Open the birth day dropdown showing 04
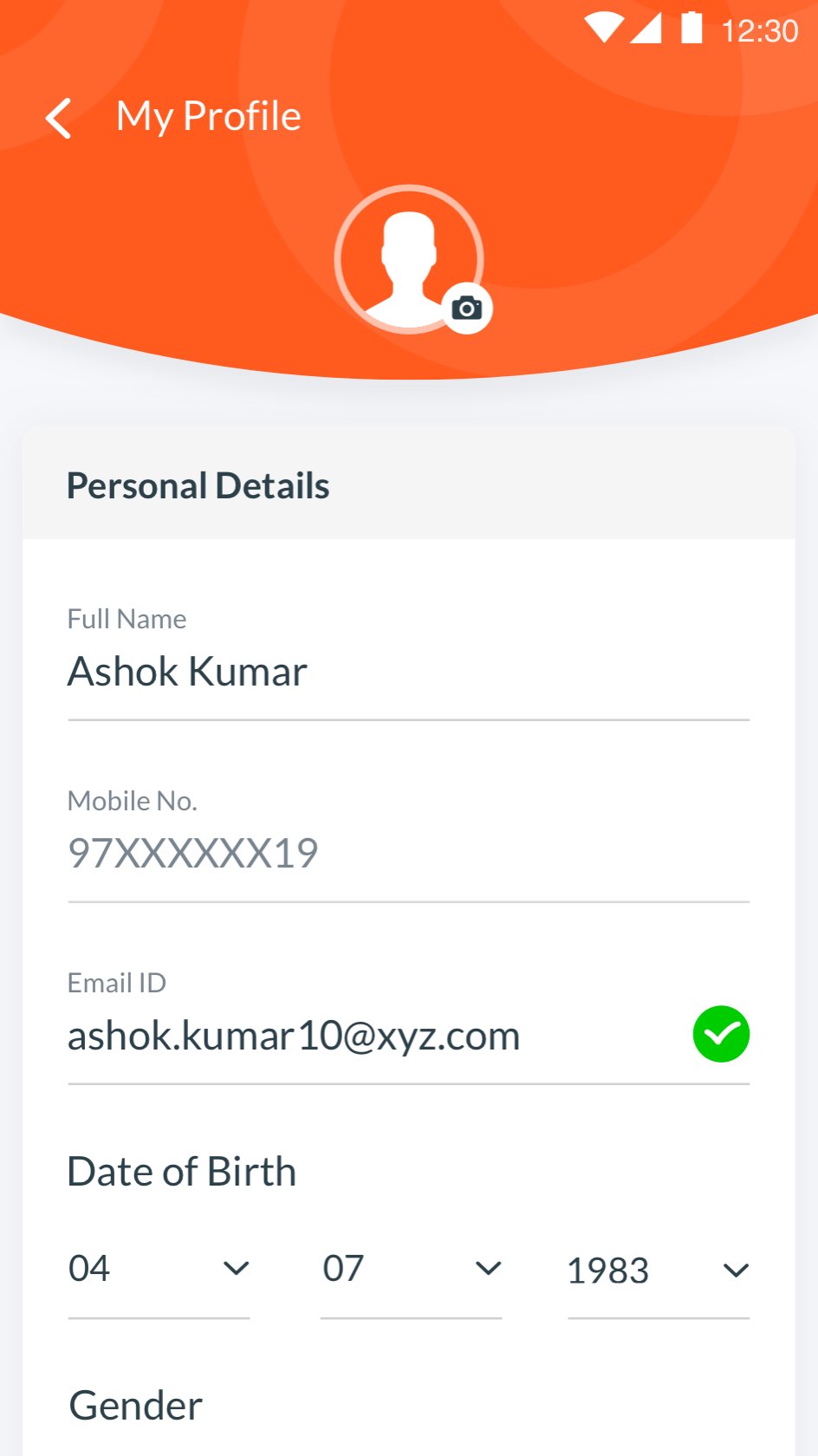The width and height of the screenshot is (818, 1456). [159, 1270]
